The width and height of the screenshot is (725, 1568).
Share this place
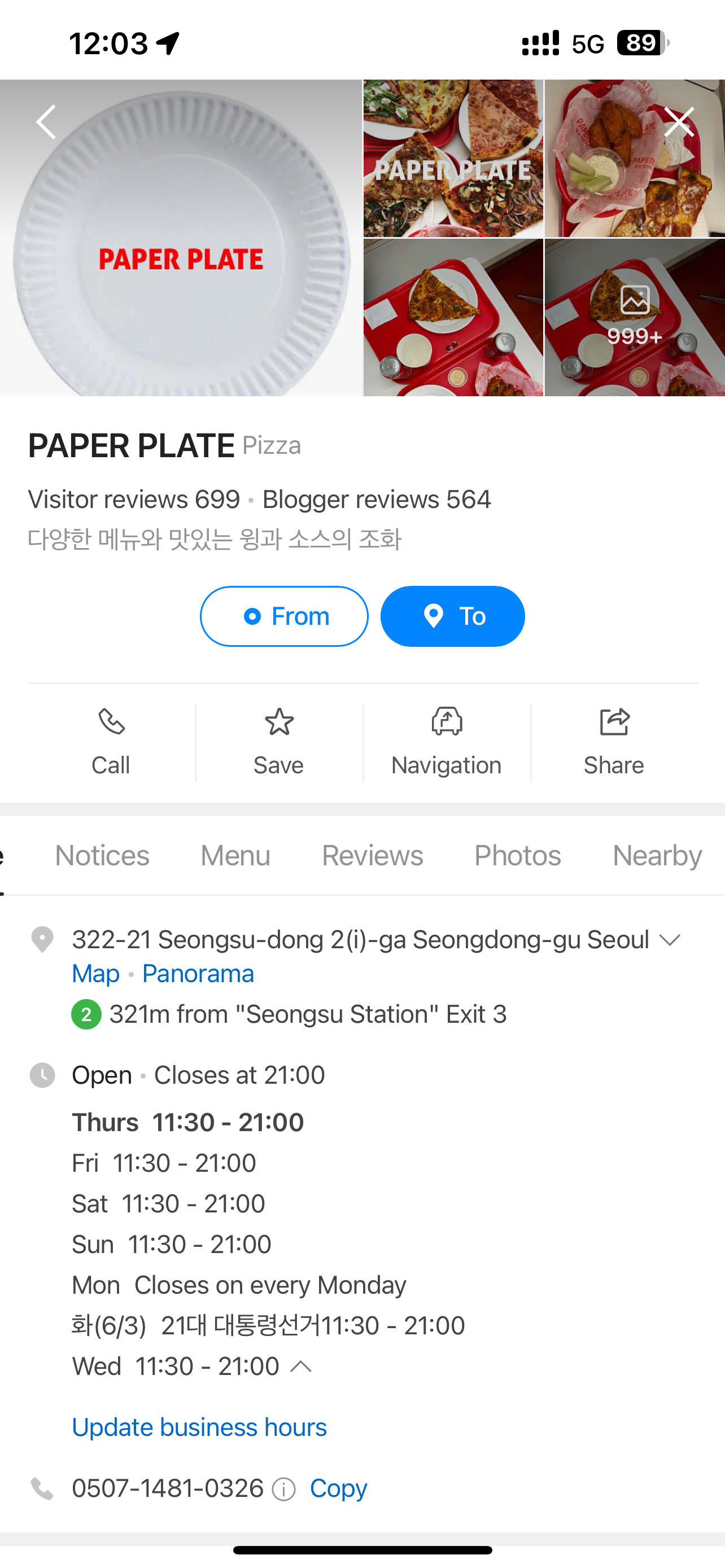(x=614, y=743)
